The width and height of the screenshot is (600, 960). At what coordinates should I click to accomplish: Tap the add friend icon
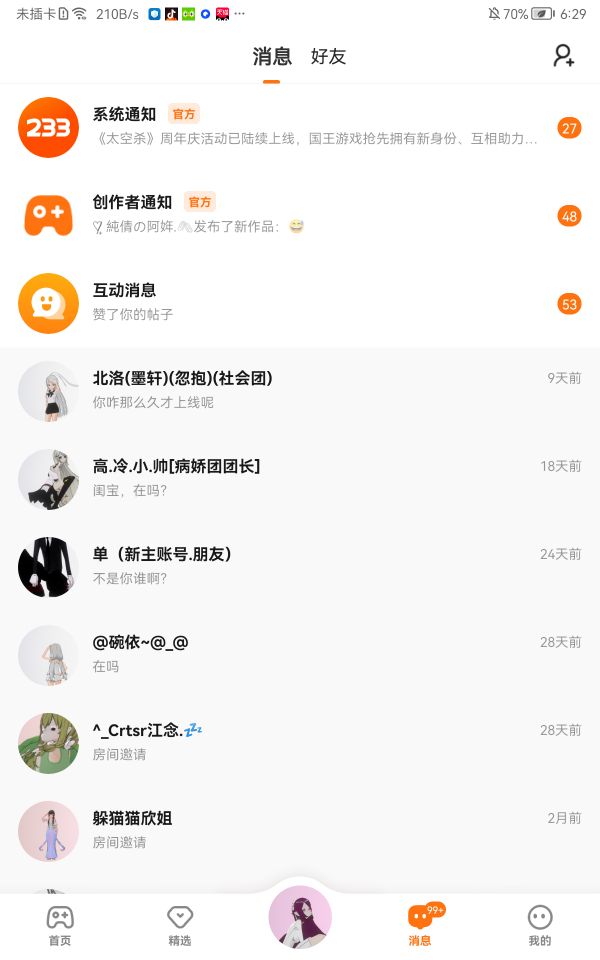pos(563,56)
